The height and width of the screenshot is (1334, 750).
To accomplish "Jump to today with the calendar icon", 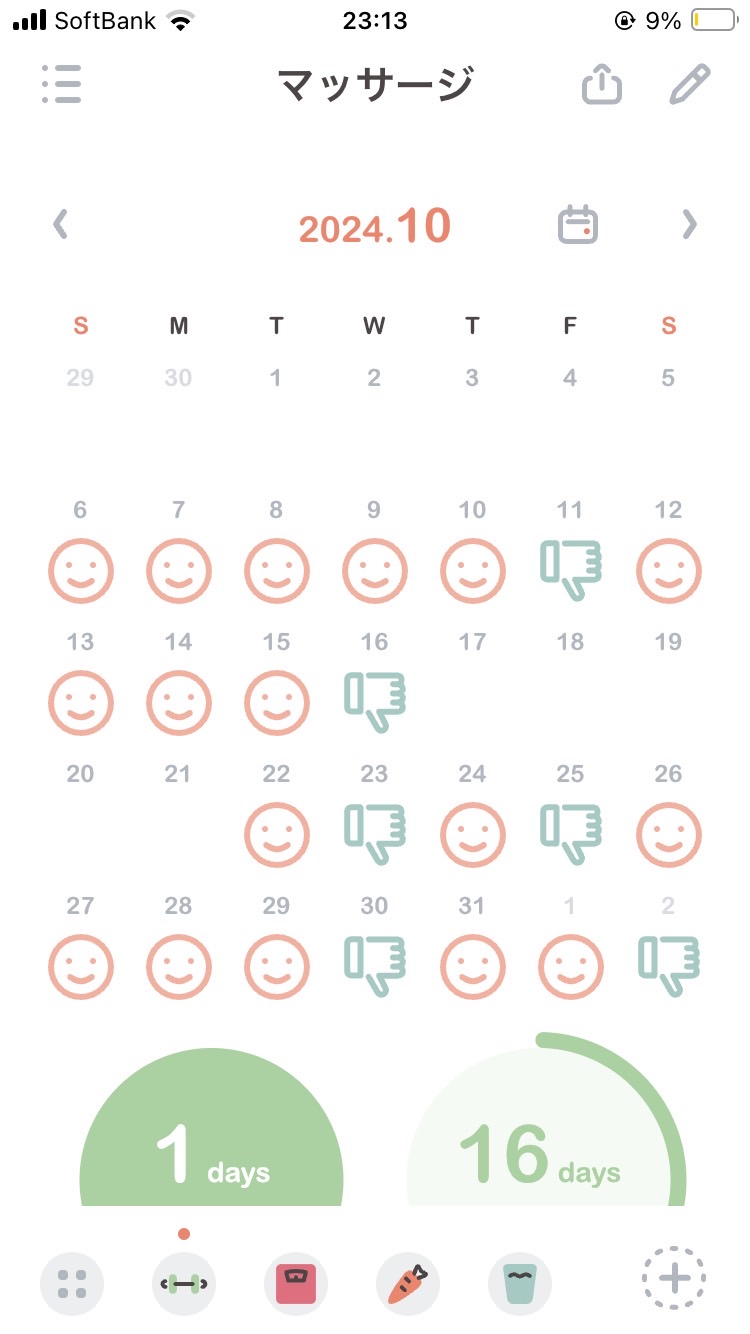I will pos(578,224).
